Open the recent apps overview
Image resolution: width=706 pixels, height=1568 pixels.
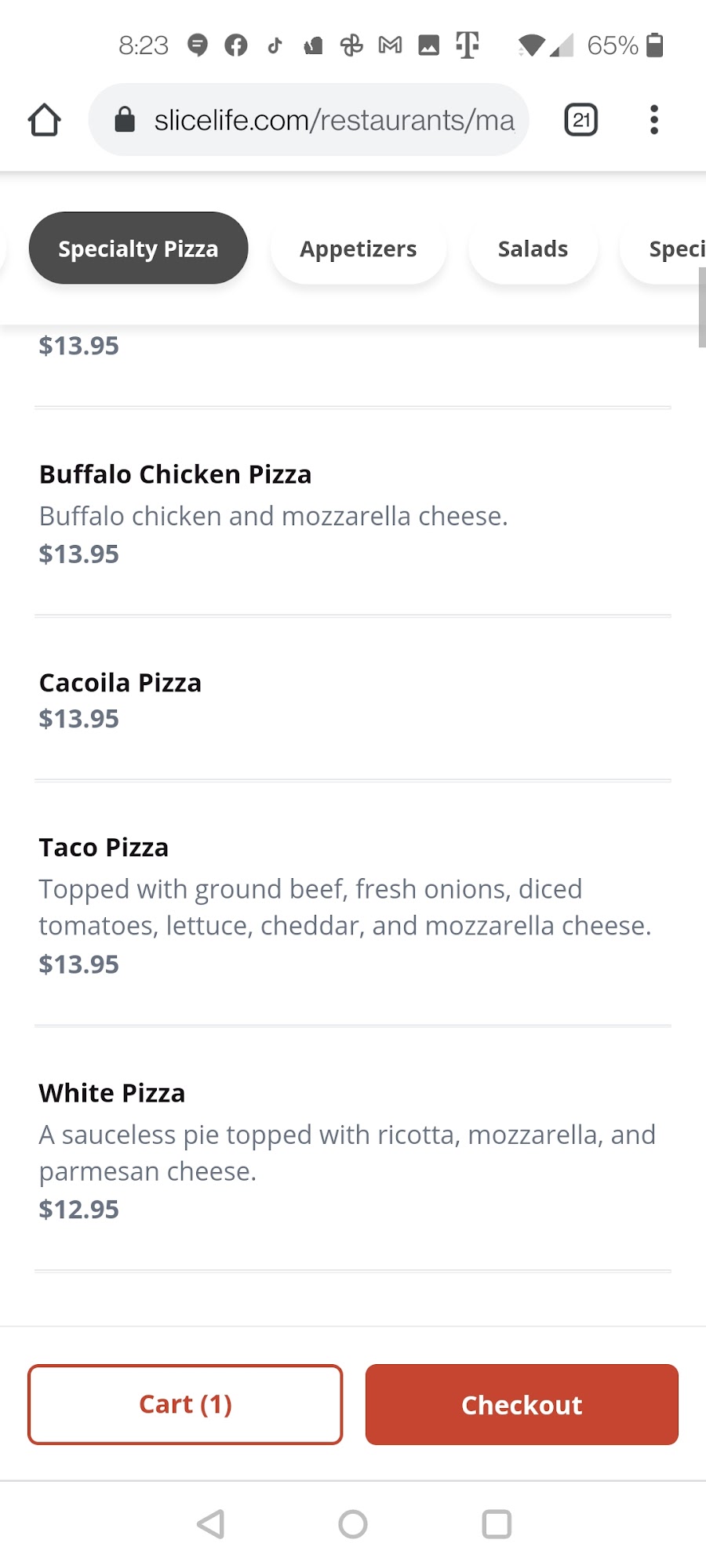point(497,1524)
